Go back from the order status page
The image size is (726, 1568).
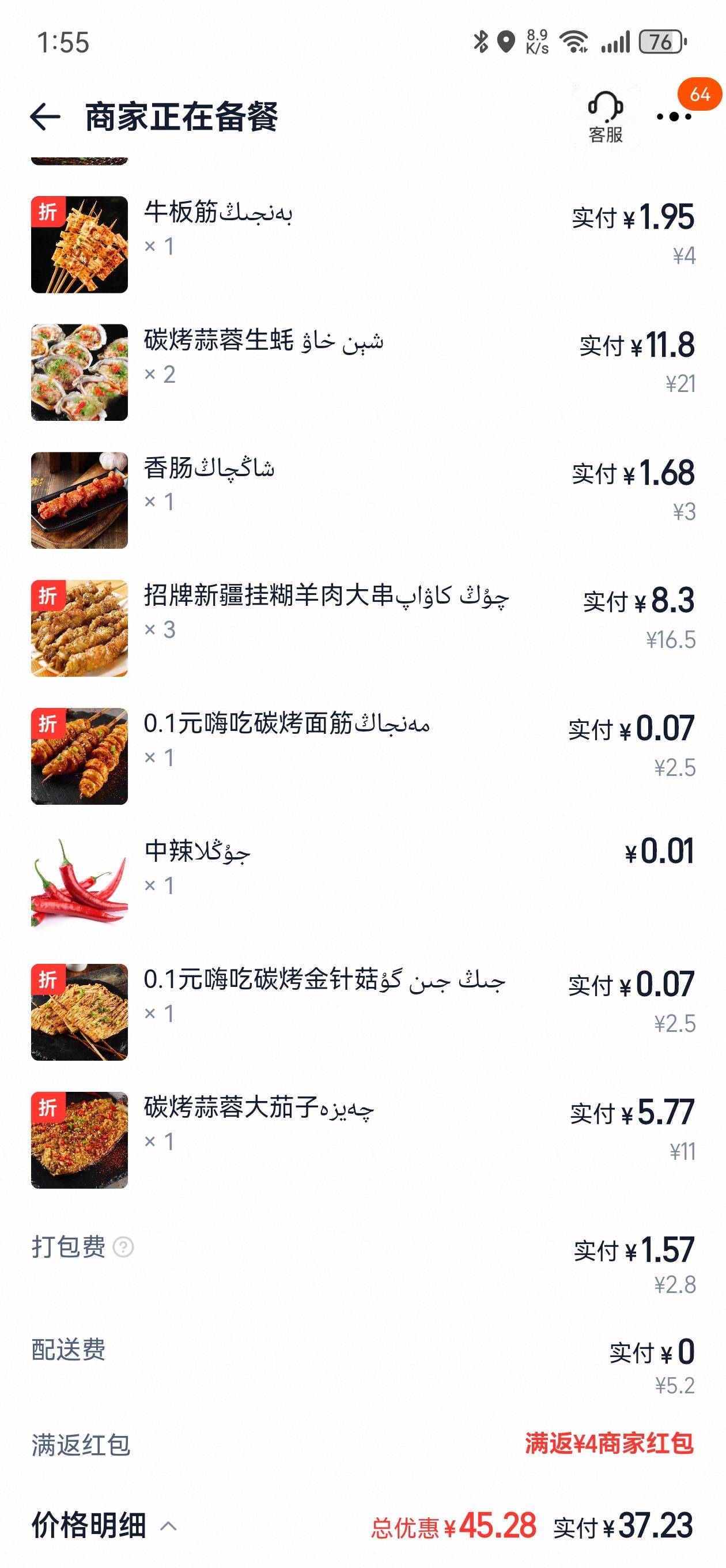coord(45,116)
